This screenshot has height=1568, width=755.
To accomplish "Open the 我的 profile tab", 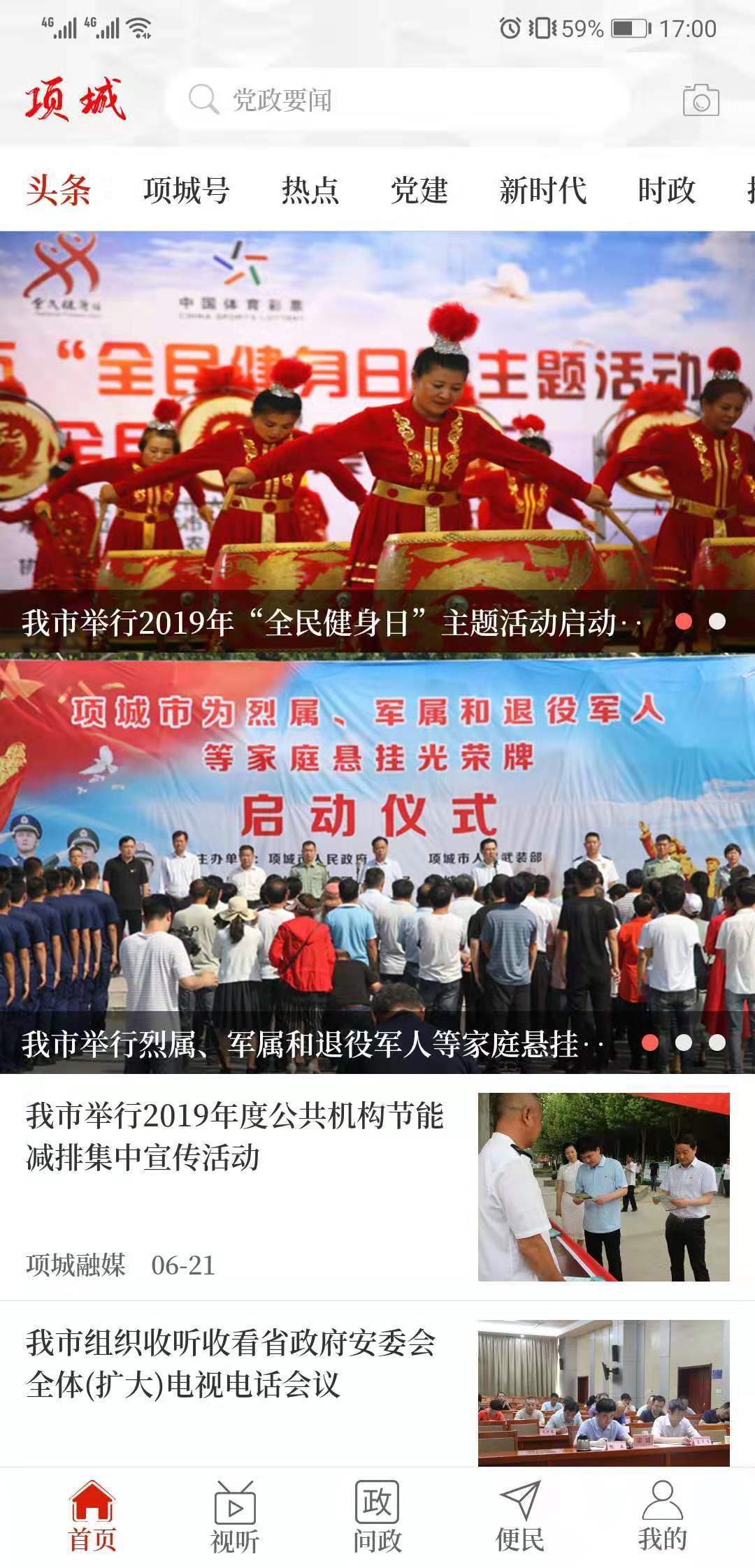I will tap(662, 1518).
